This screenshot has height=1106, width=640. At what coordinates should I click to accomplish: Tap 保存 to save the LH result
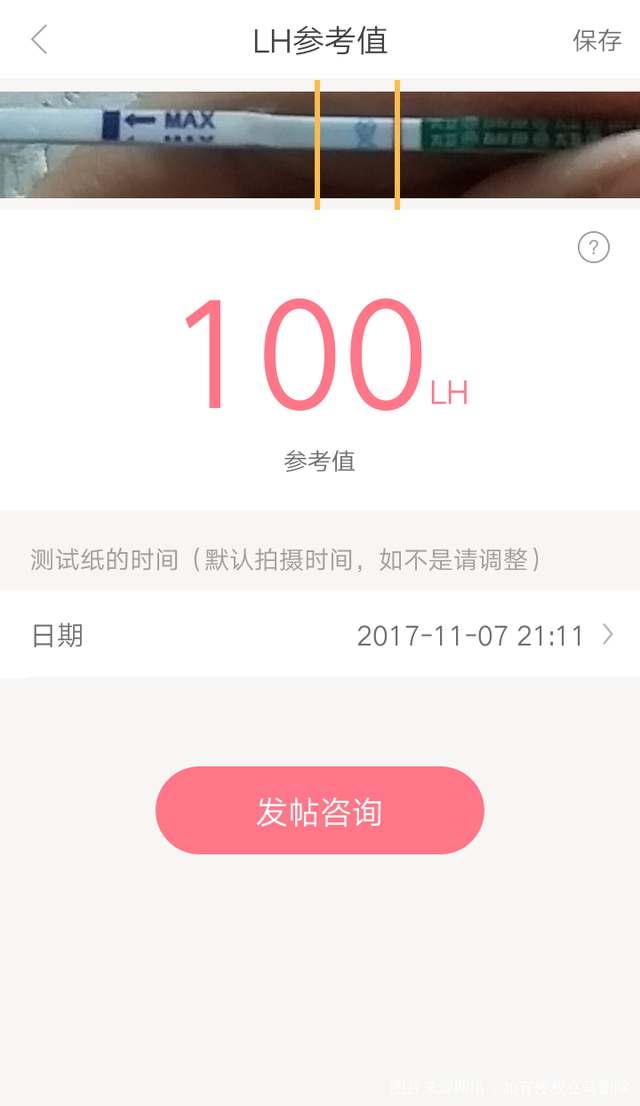[596, 41]
